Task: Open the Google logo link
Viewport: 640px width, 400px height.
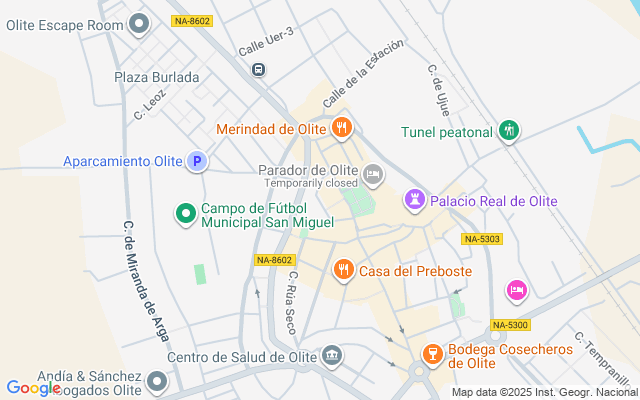Action: click(x=33, y=388)
